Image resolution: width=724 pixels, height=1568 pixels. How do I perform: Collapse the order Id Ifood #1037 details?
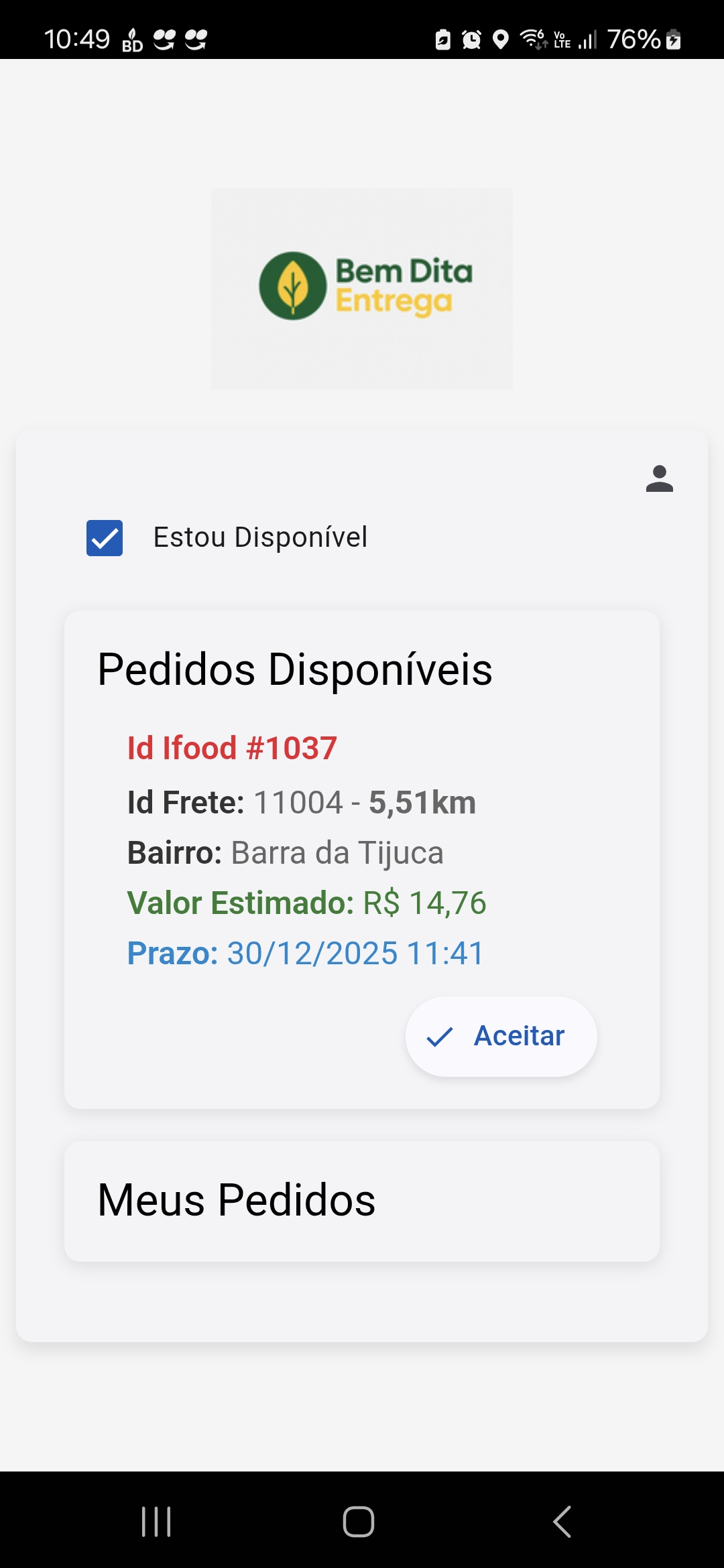(233, 747)
